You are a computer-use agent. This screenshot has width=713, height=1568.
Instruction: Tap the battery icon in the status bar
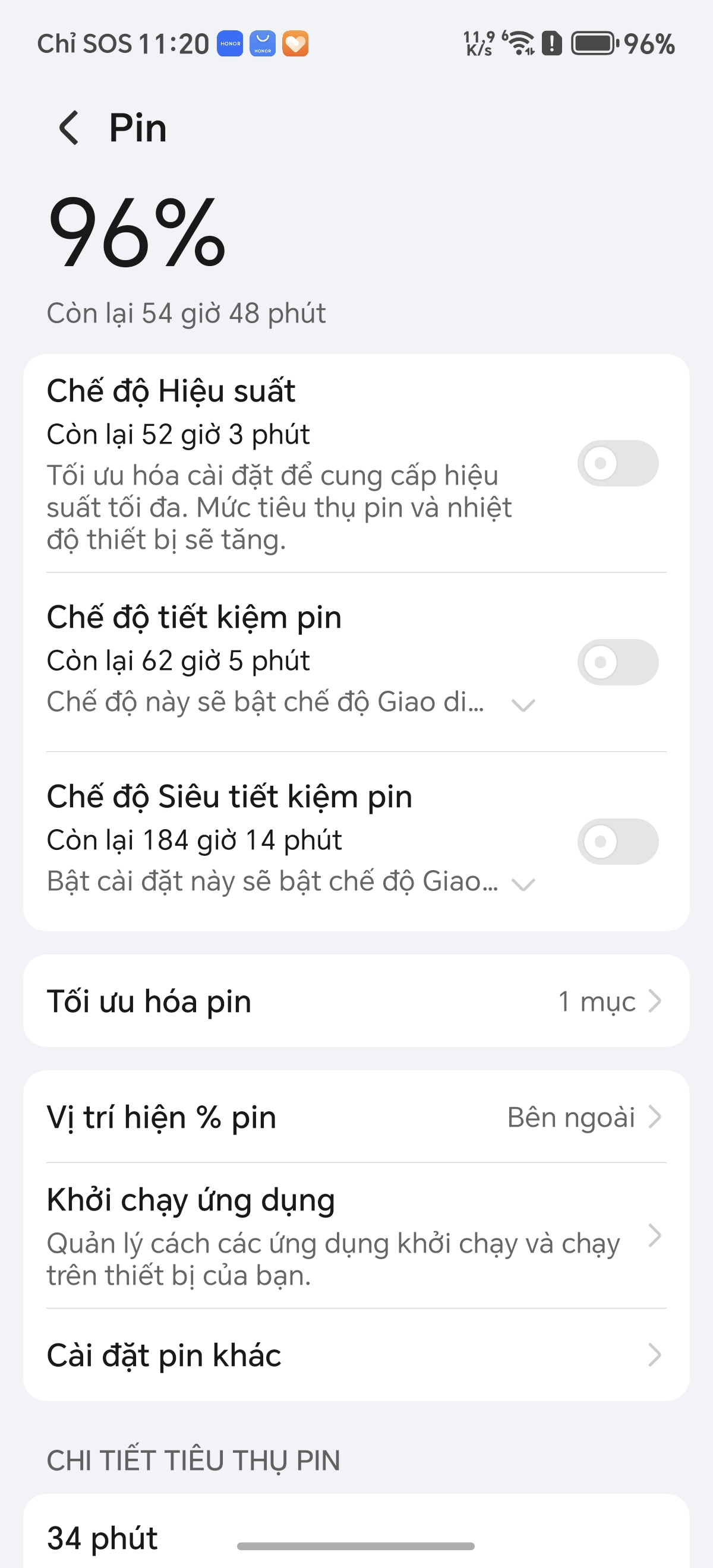click(x=594, y=43)
